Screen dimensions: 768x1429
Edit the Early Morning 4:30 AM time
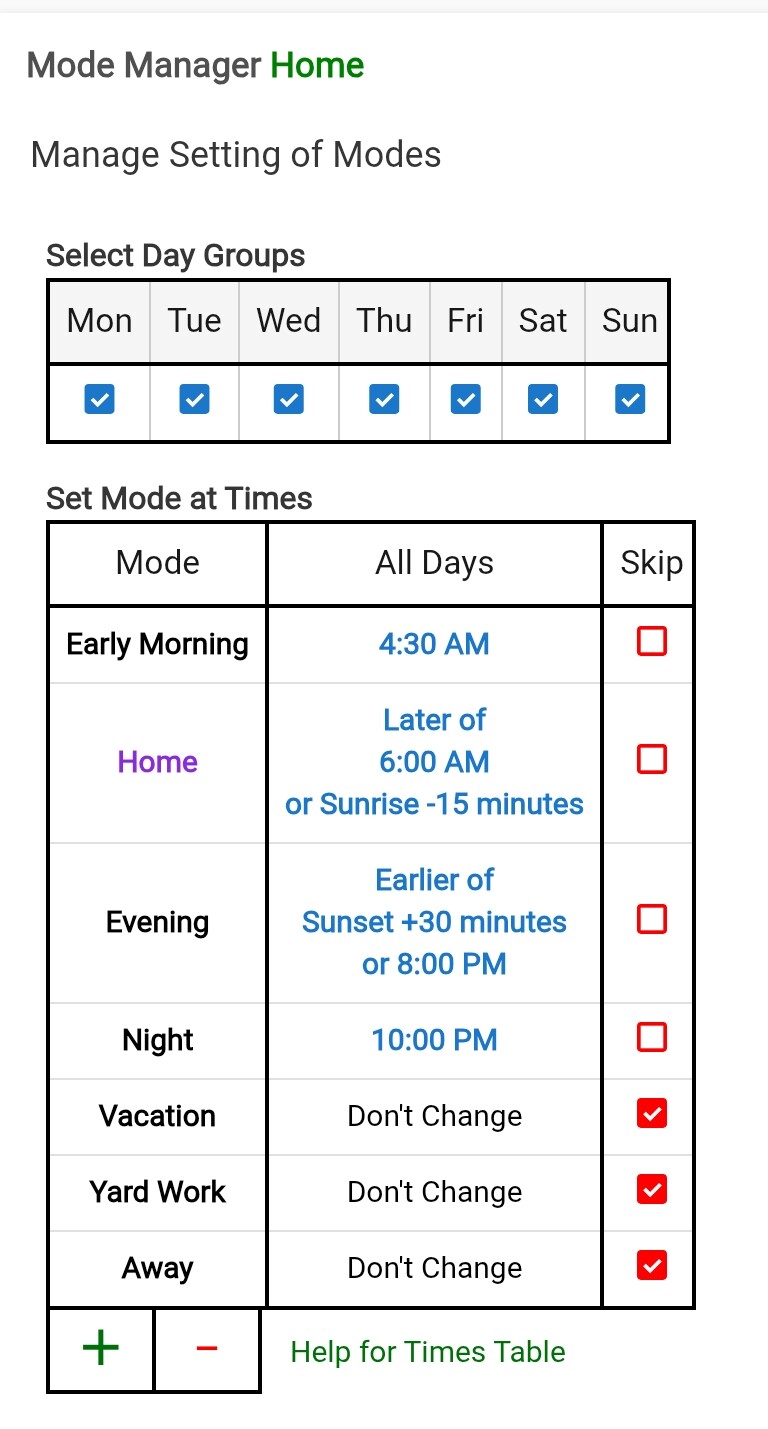(434, 644)
